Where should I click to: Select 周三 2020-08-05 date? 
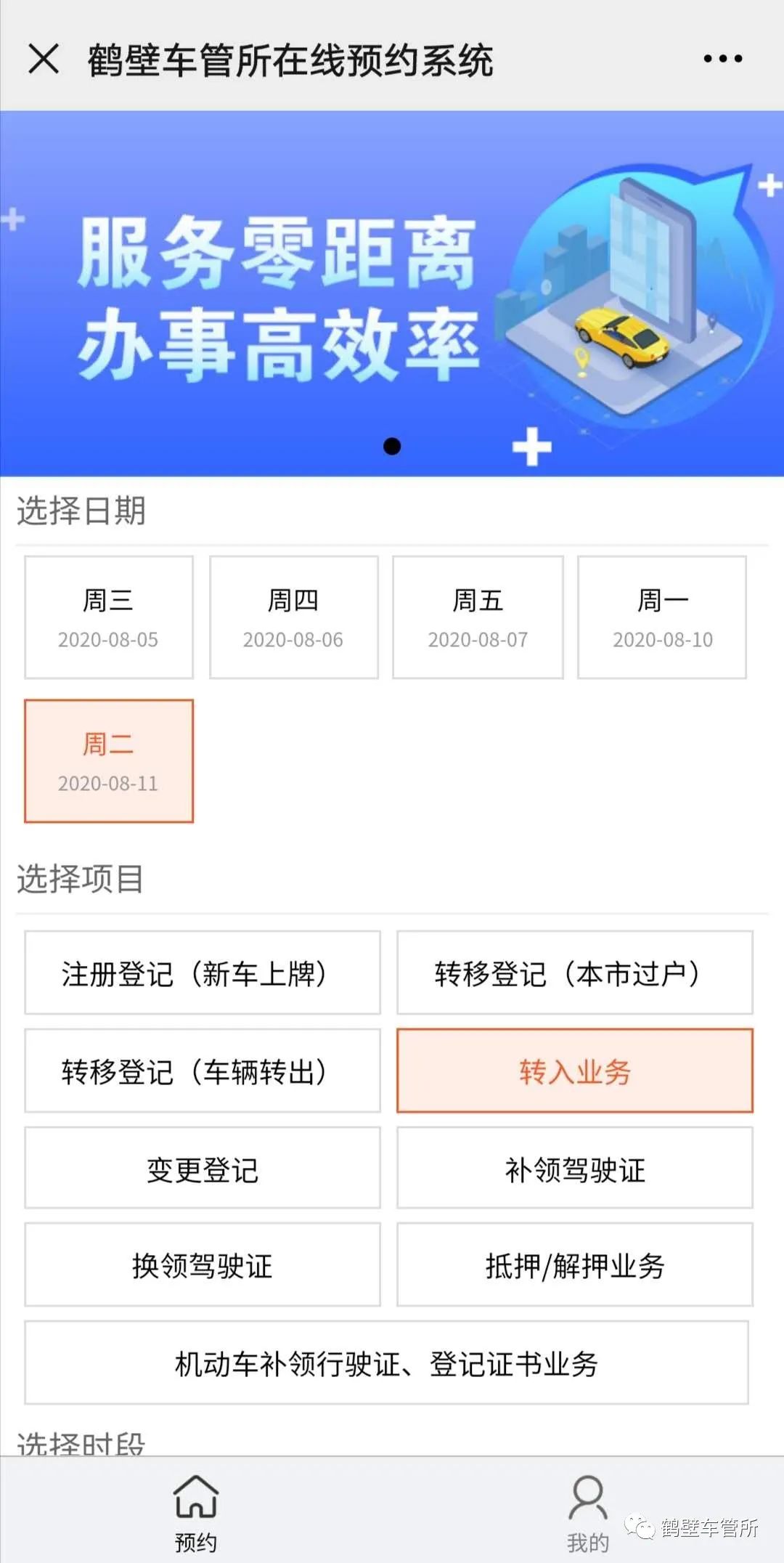(x=109, y=617)
